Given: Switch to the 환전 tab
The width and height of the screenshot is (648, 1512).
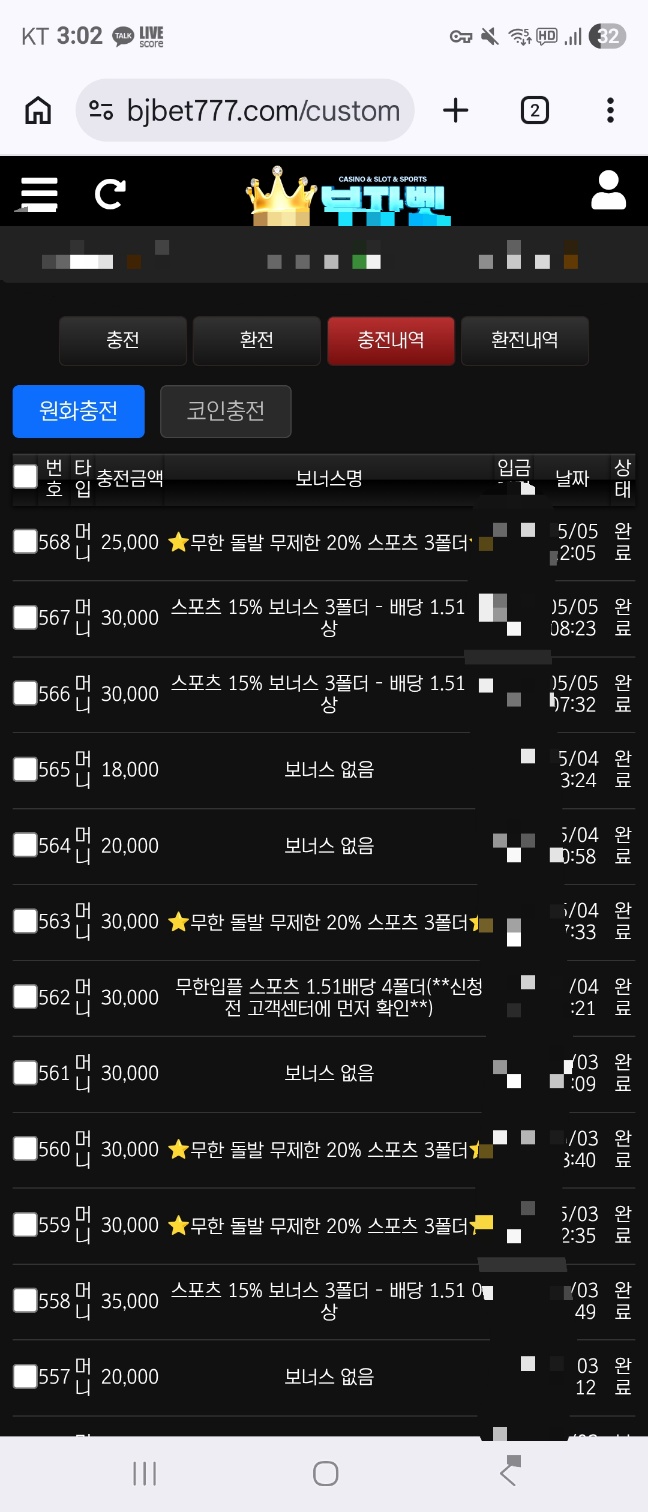Looking at the screenshot, I should 257,340.
